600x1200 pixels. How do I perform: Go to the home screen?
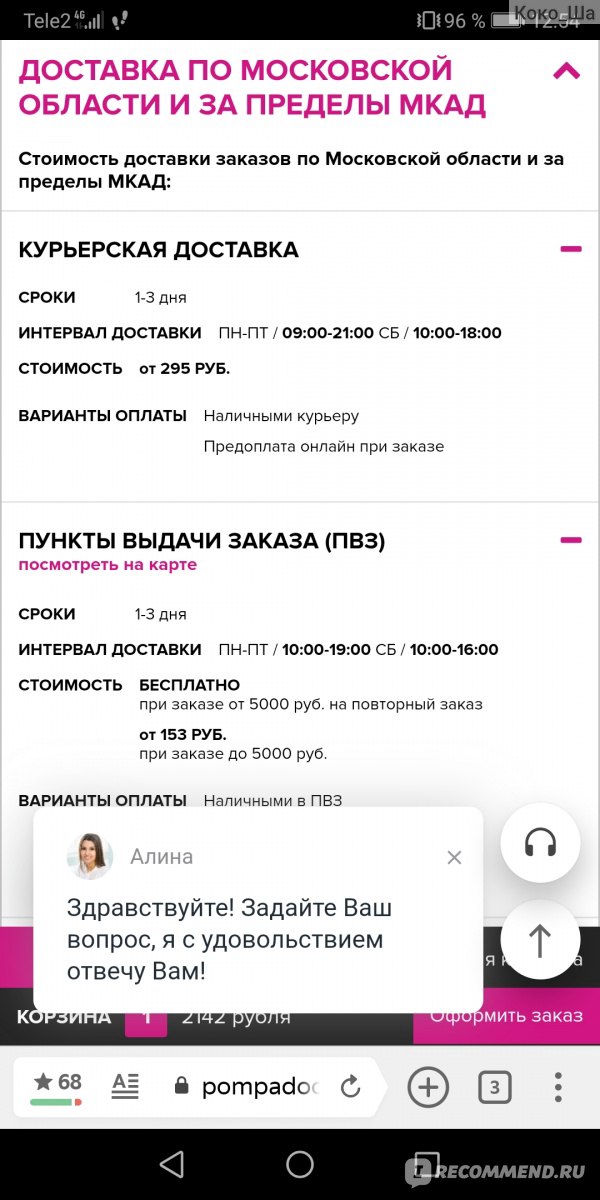pos(300,1164)
